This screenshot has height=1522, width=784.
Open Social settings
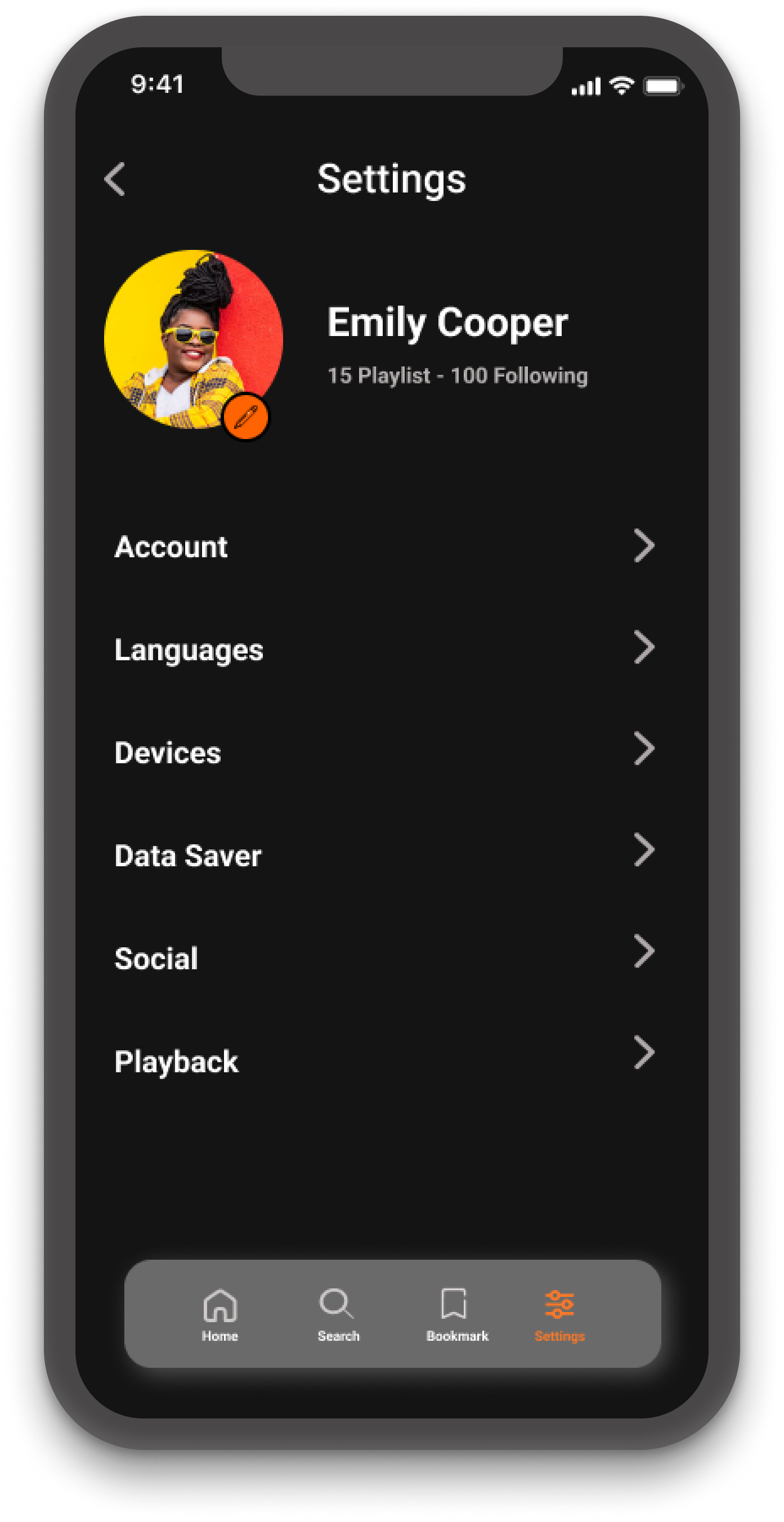(384, 958)
